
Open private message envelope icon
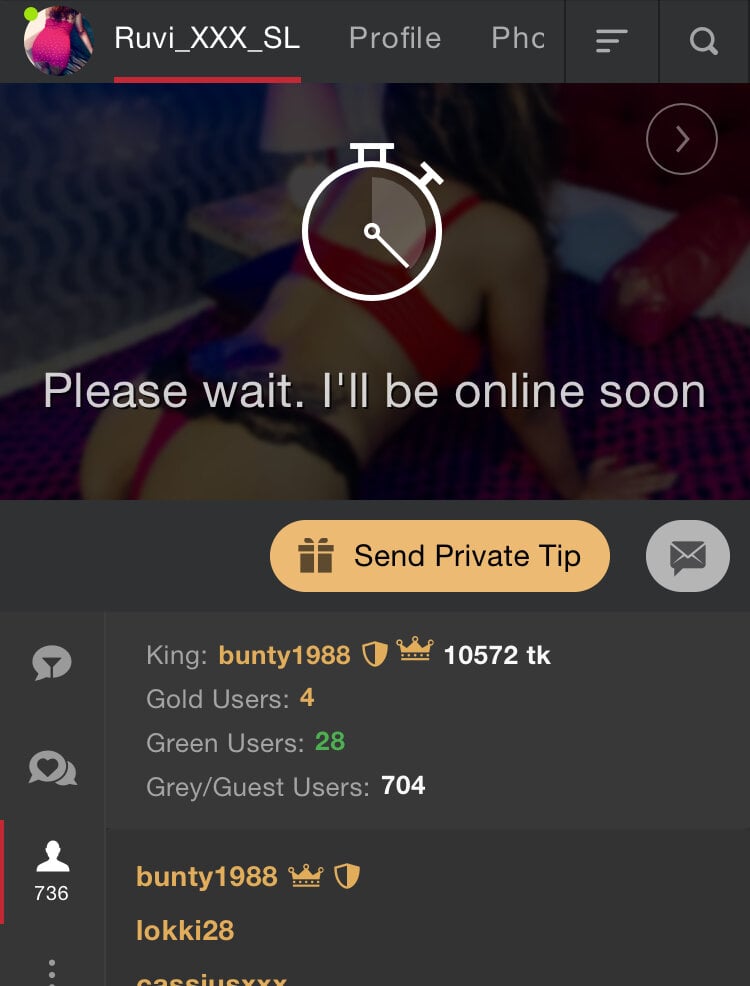coord(687,556)
